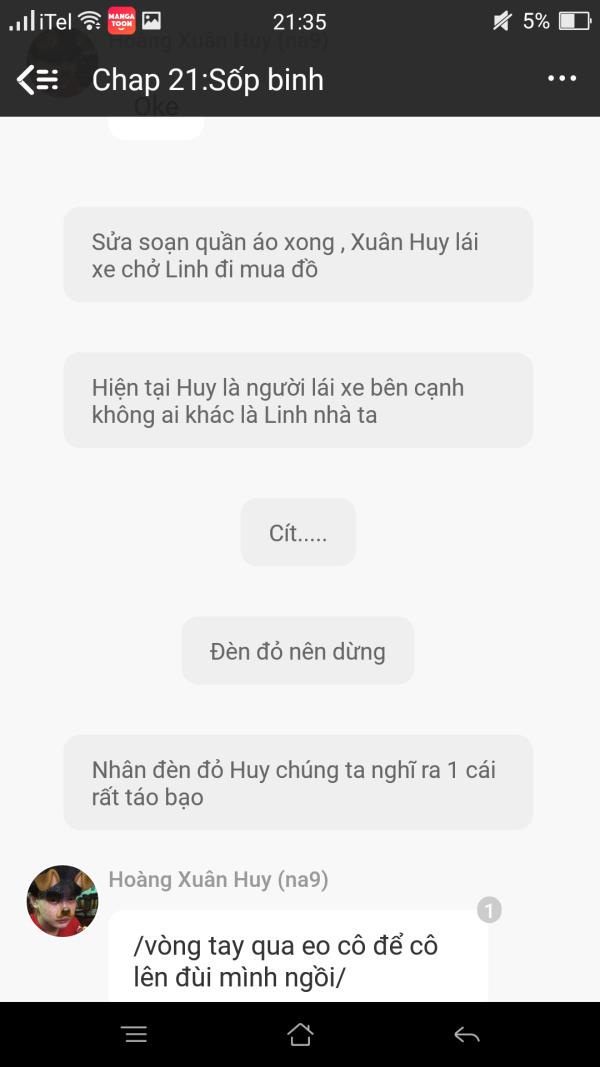Screen dimensions: 600x1067
Task: Tap Hoàng Xuân Huy's avatar picture
Action: pyautogui.click(x=62, y=900)
